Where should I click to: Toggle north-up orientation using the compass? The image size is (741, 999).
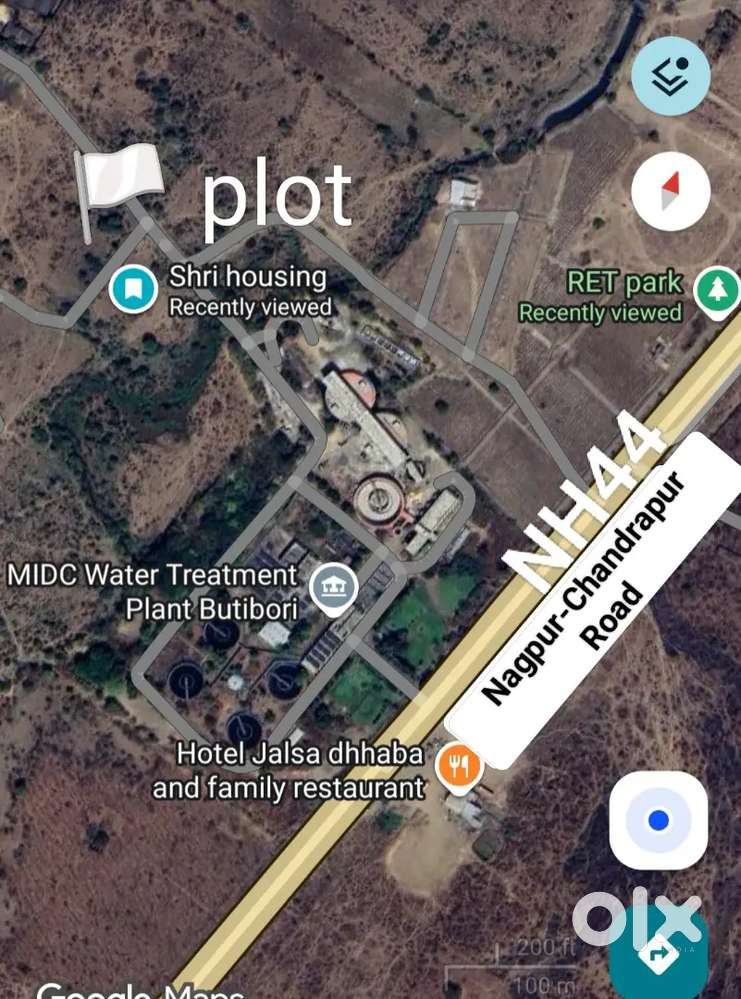tap(669, 191)
